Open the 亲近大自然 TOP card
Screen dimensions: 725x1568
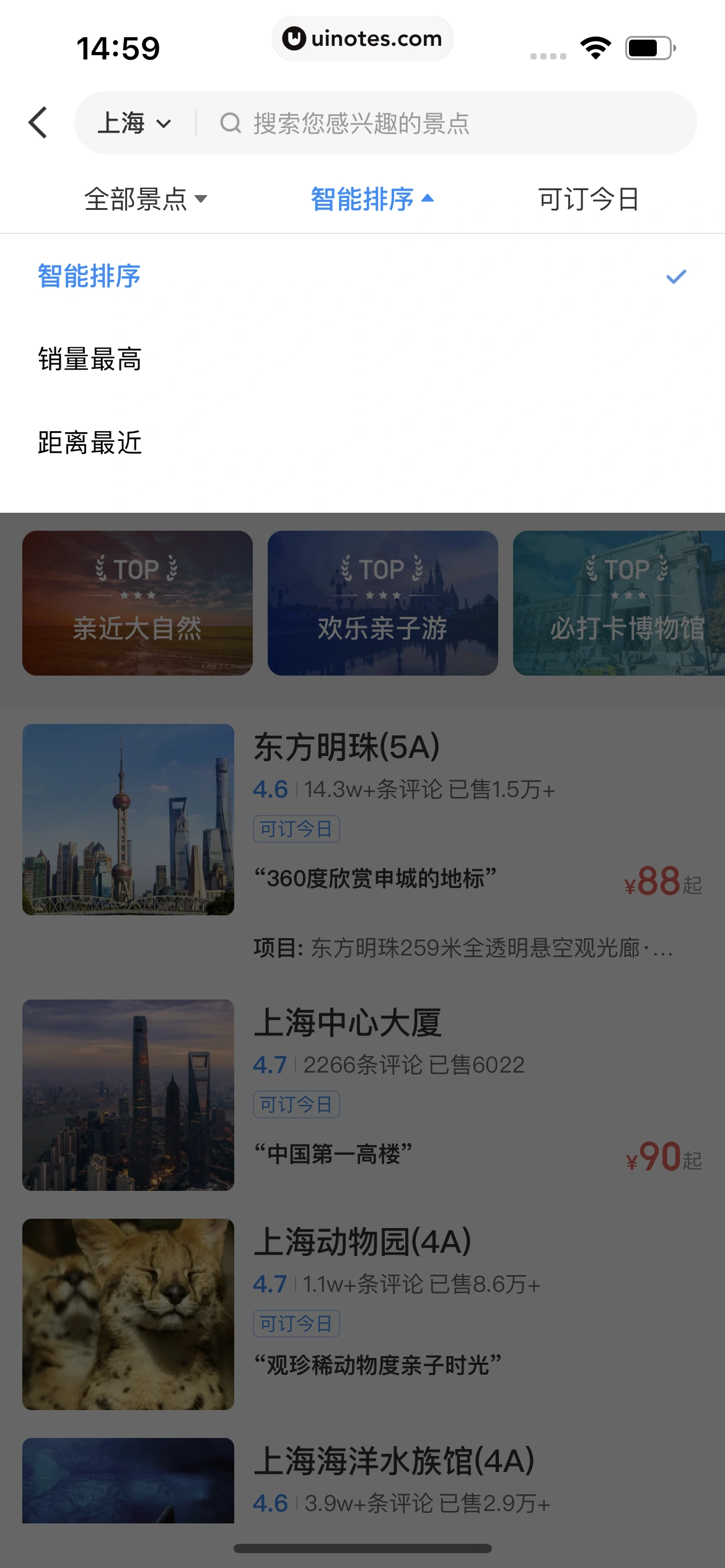click(x=138, y=603)
